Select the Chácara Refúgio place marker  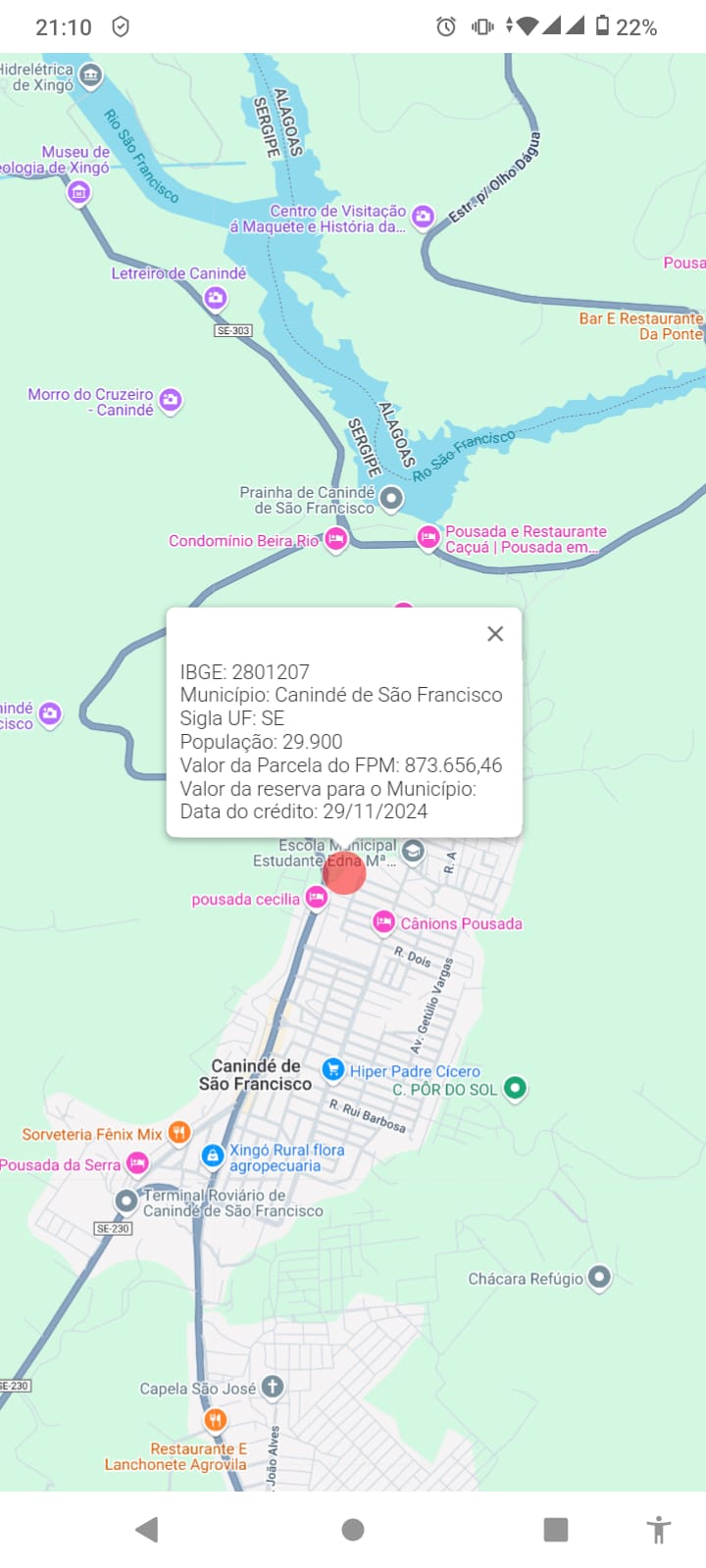(x=599, y=1278)
